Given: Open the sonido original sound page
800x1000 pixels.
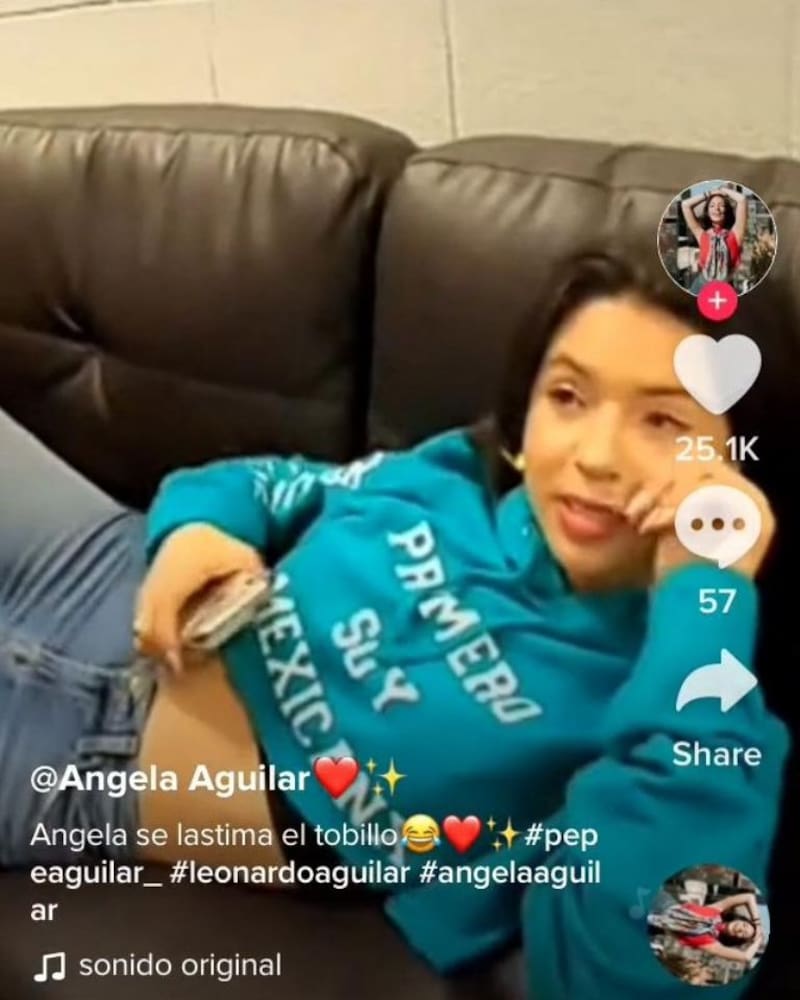Looking at the screenshot, I should click(179, 965).
